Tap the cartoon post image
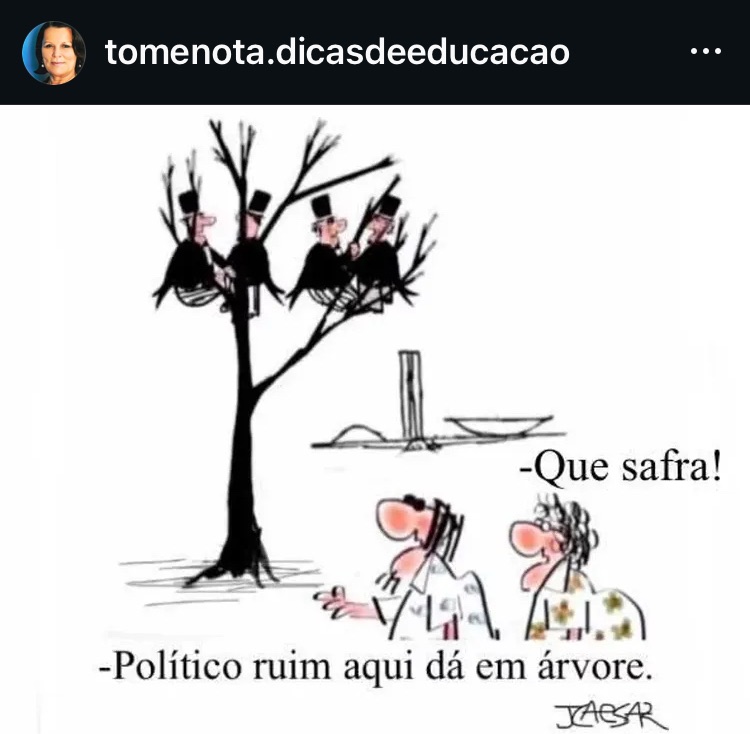The image size is (750, 734). click(375, 420)
